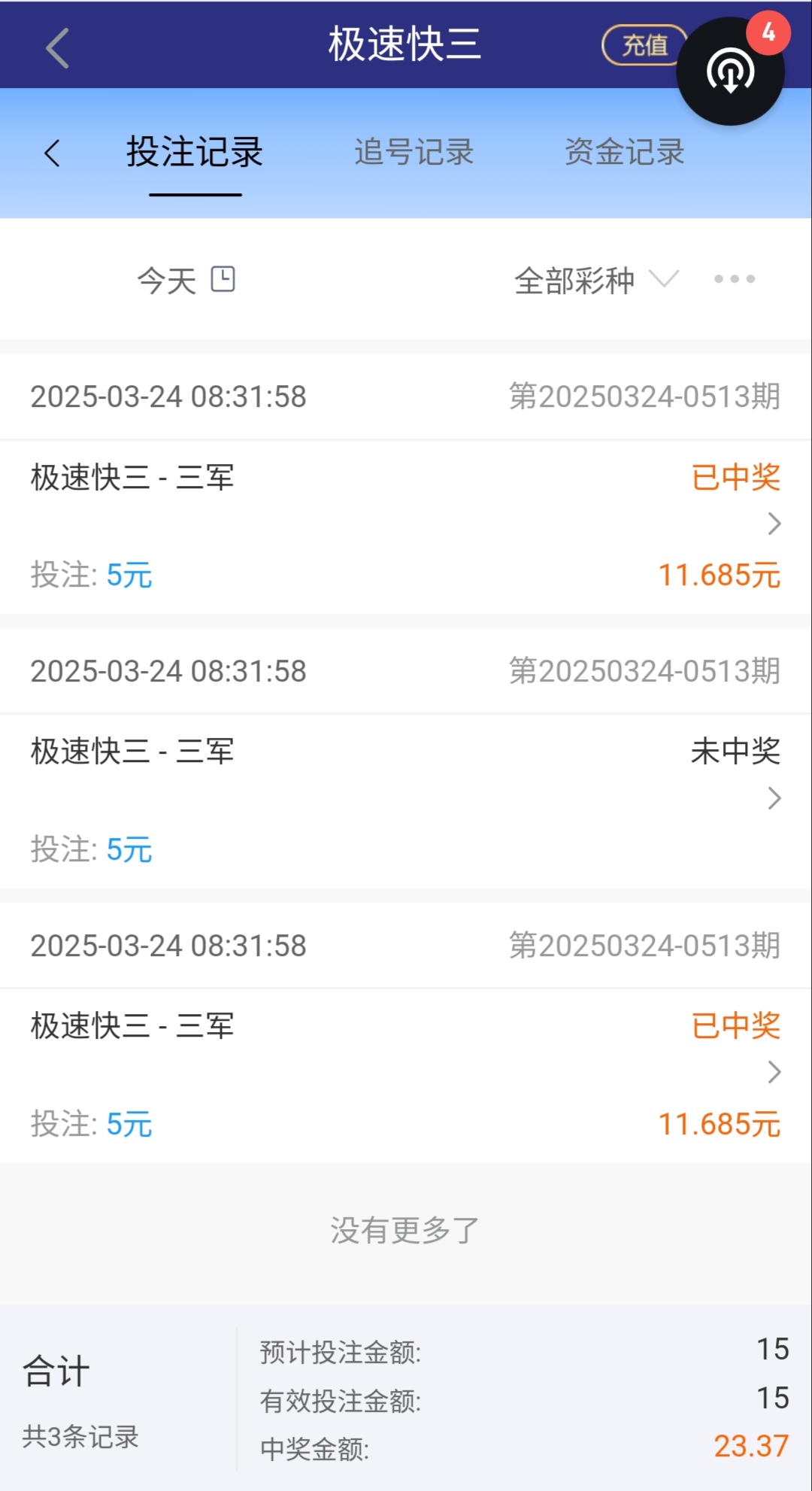Expand the 全部彩种 lottery type dropdown
The height and width of the screenshot is (1491, 812).
(x=595, y=280)
